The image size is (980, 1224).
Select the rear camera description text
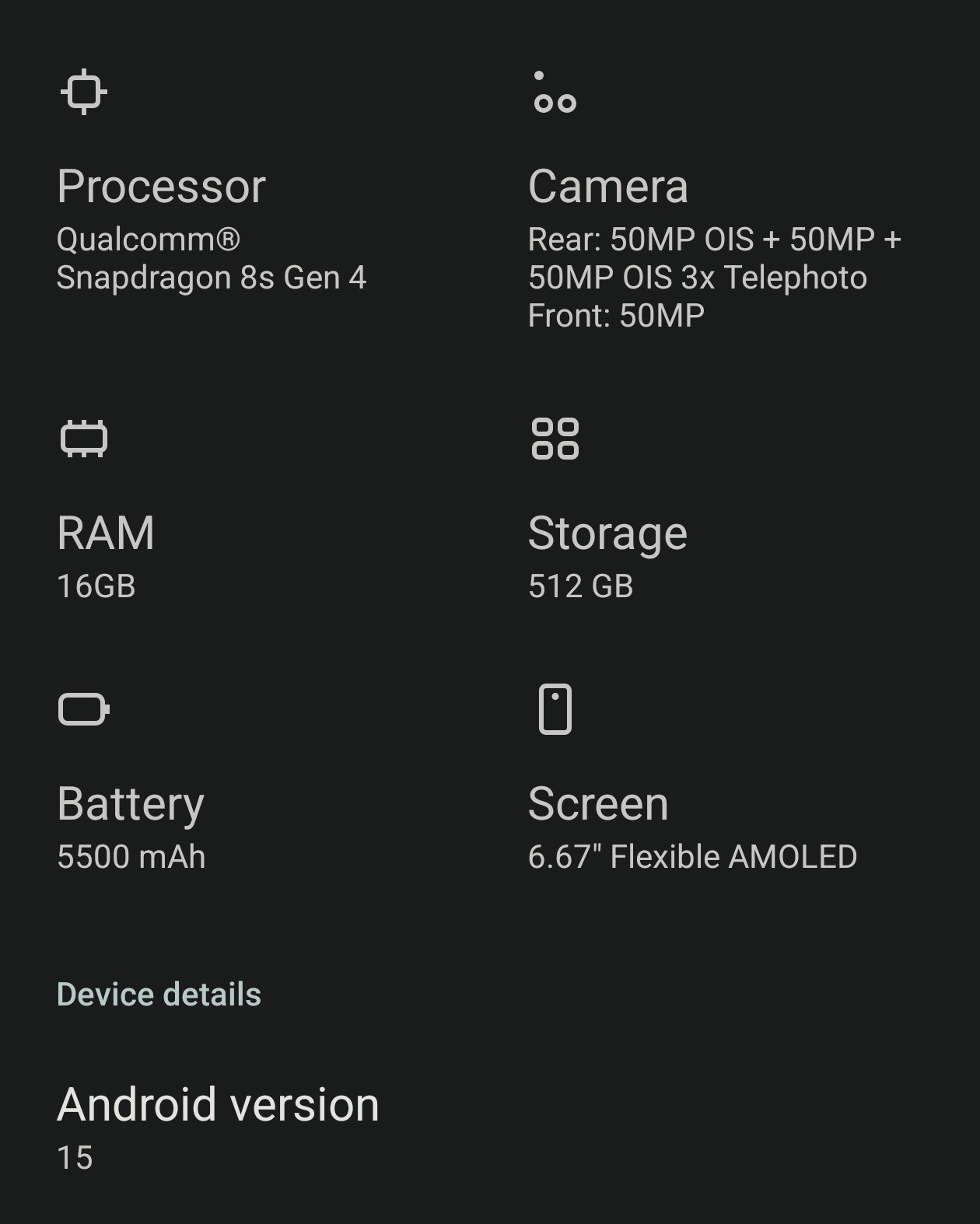click(x=714, y=258)
